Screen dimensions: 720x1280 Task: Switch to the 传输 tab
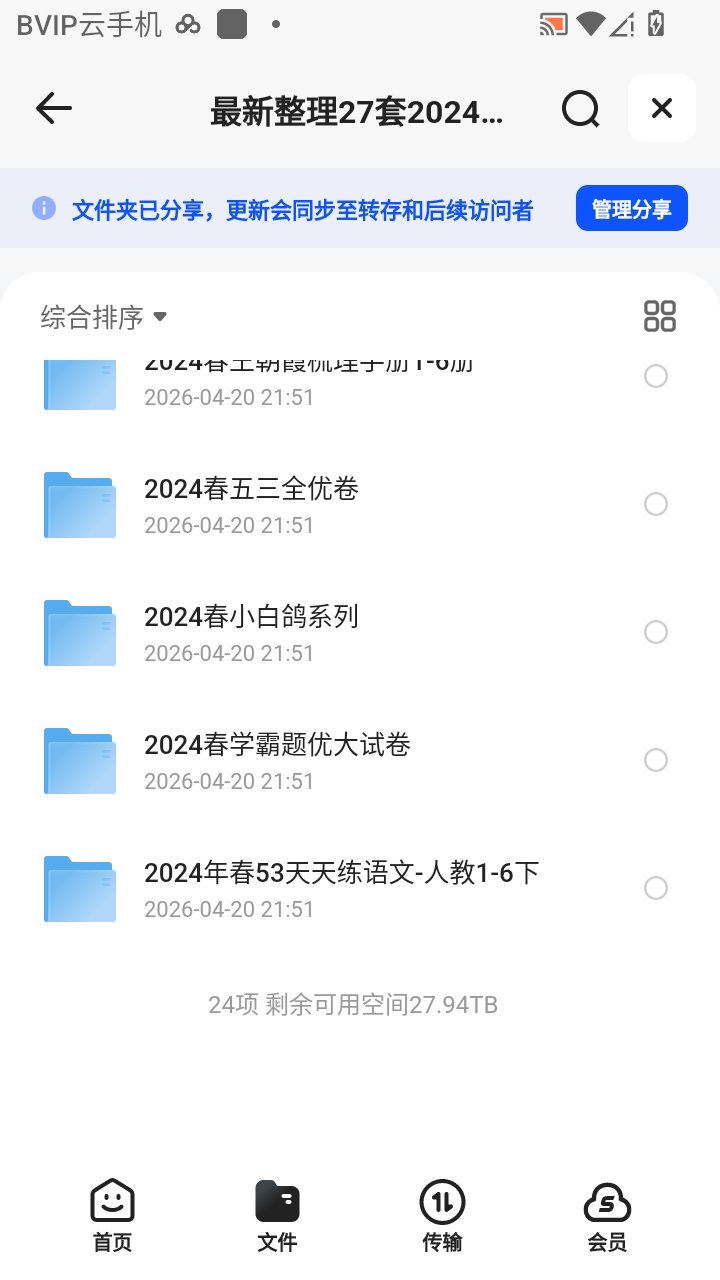click(442, 1214)
